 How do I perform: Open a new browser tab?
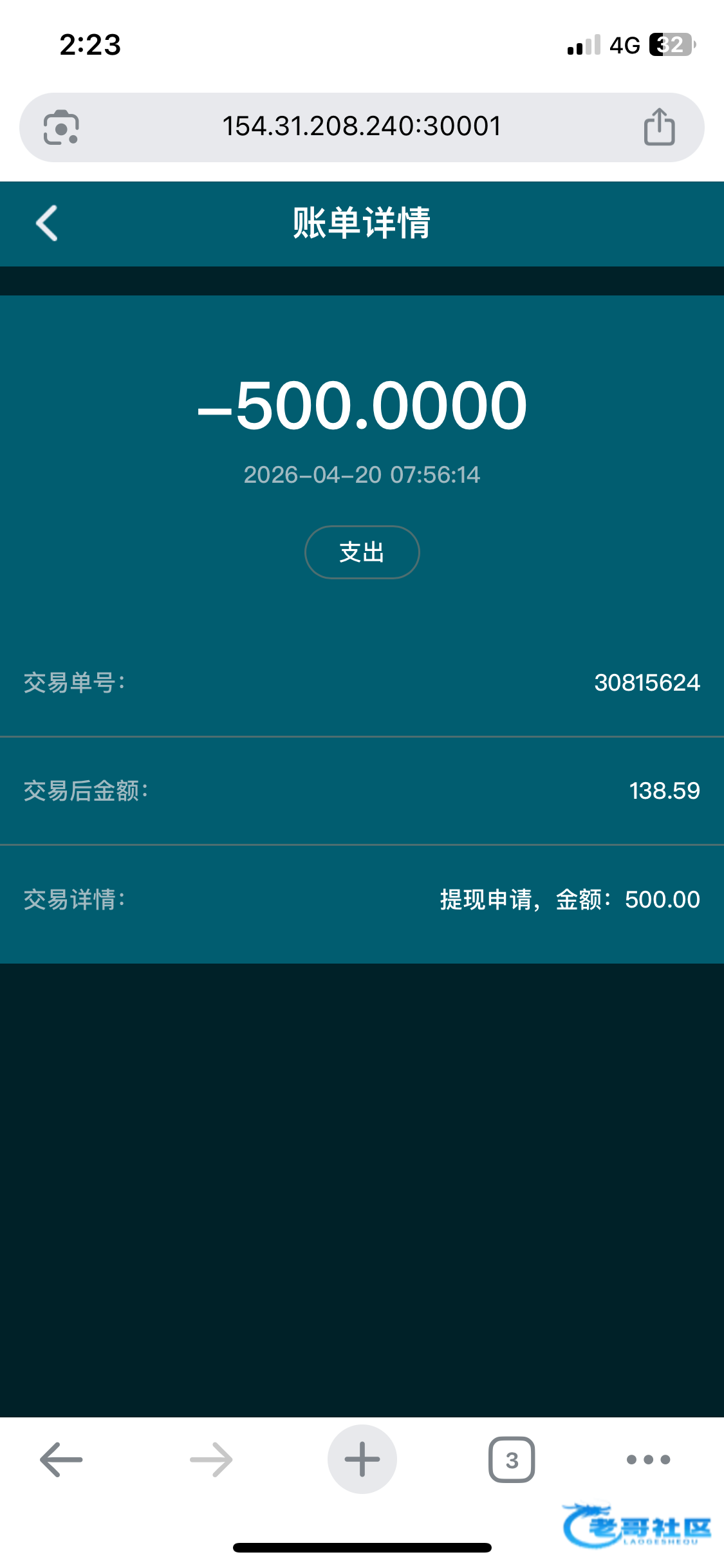click(362, 1459)
